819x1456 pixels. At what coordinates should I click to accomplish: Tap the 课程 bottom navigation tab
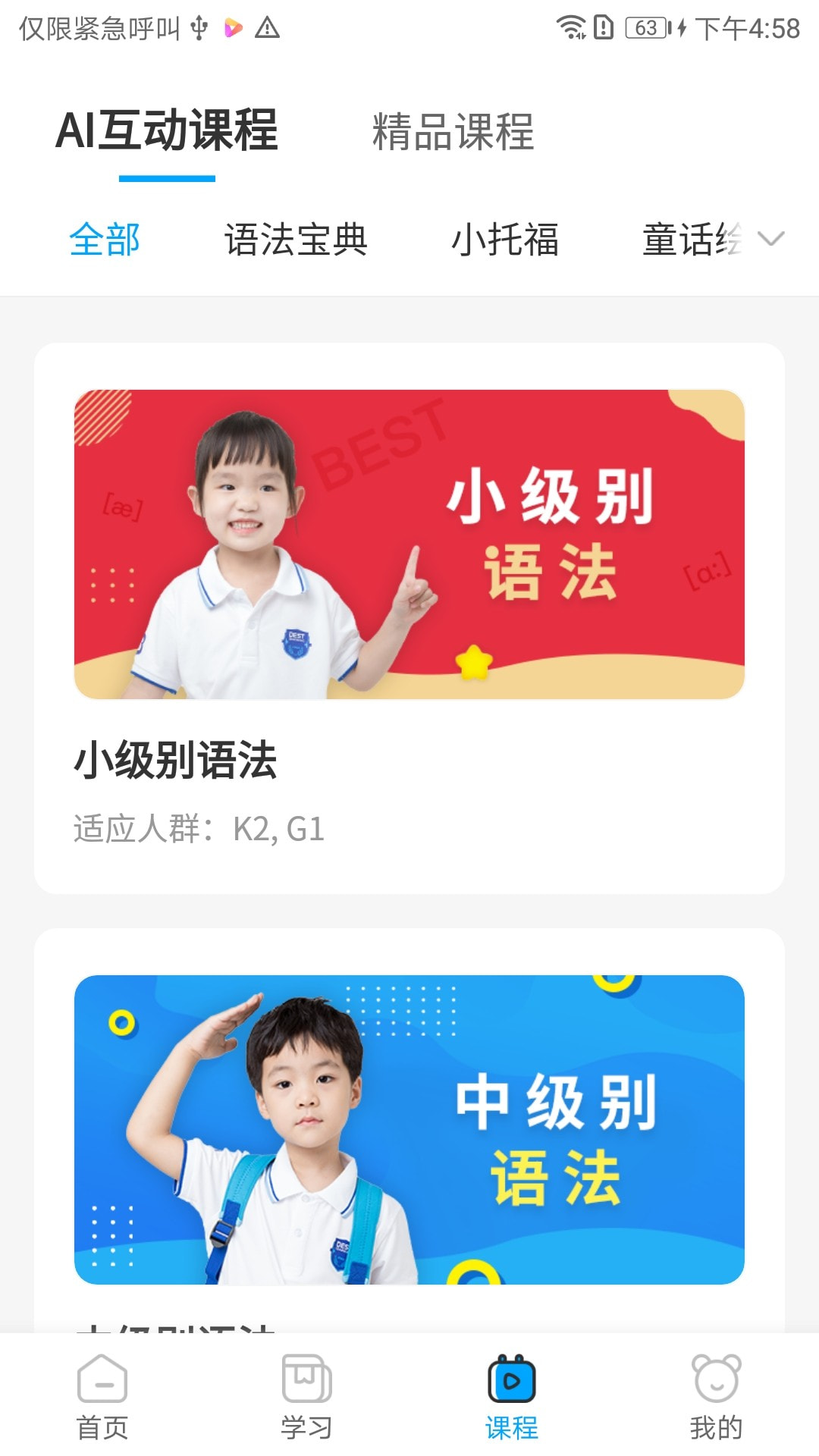[x=511, y=1397]
